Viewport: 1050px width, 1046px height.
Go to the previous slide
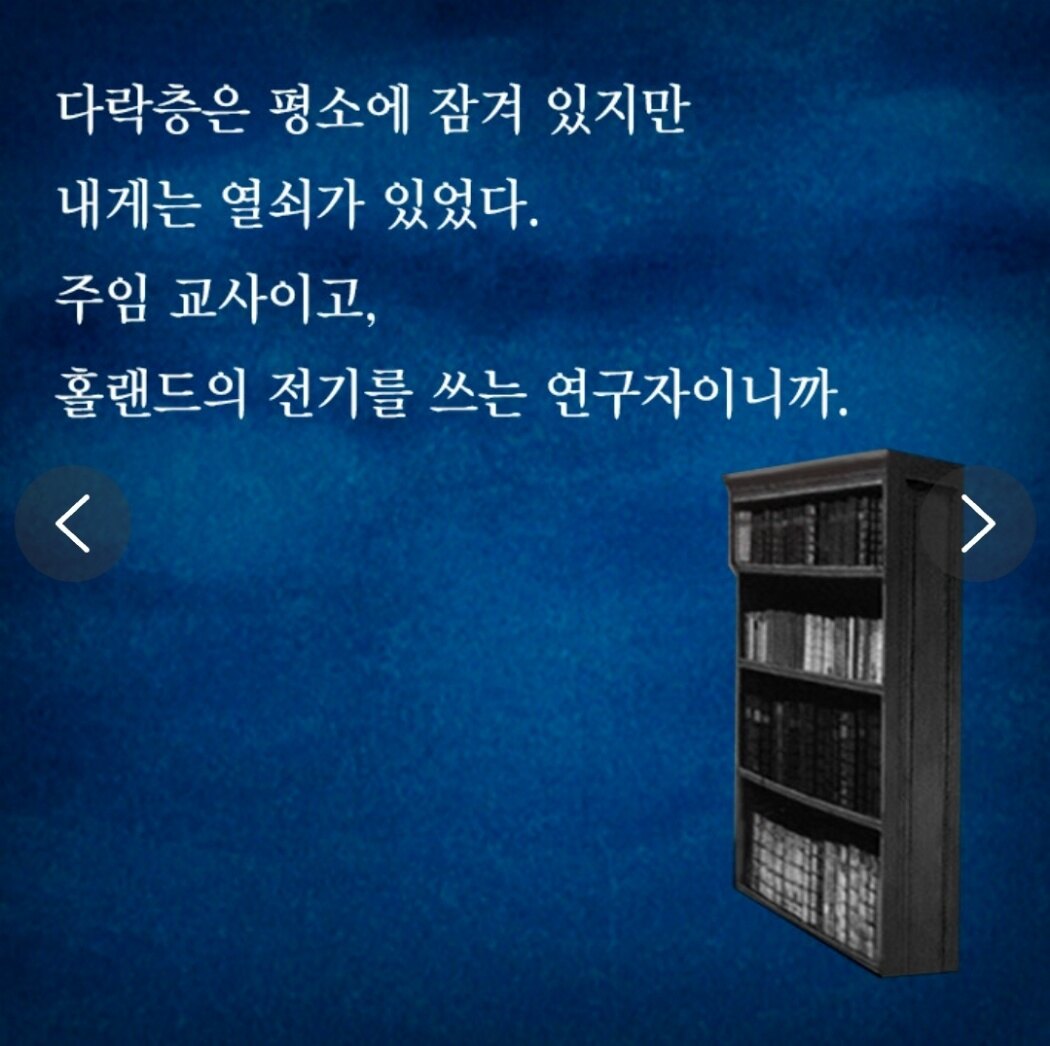[73, 523]
